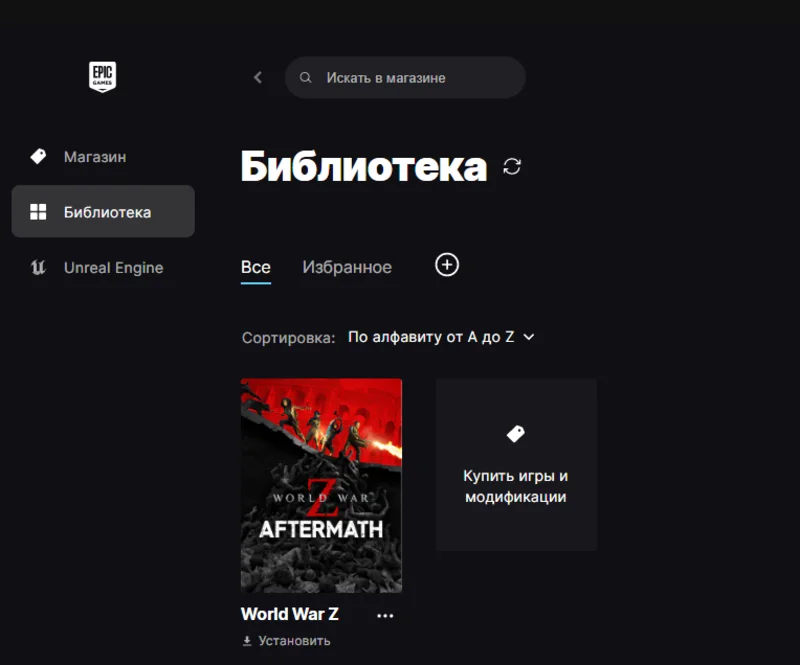Add a new collection with plus icon
800x665 pixels.
[x=447, y=265]
